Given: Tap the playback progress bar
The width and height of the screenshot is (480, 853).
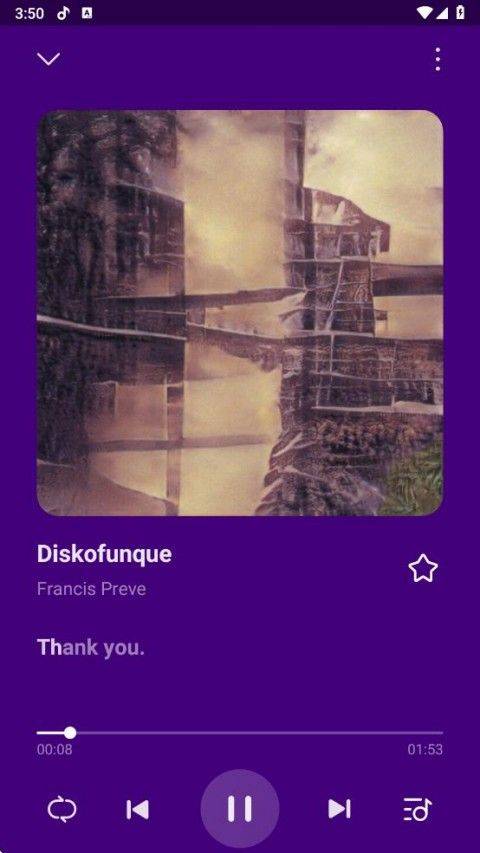Looking at the screenshot, I should tap(239, 733).
